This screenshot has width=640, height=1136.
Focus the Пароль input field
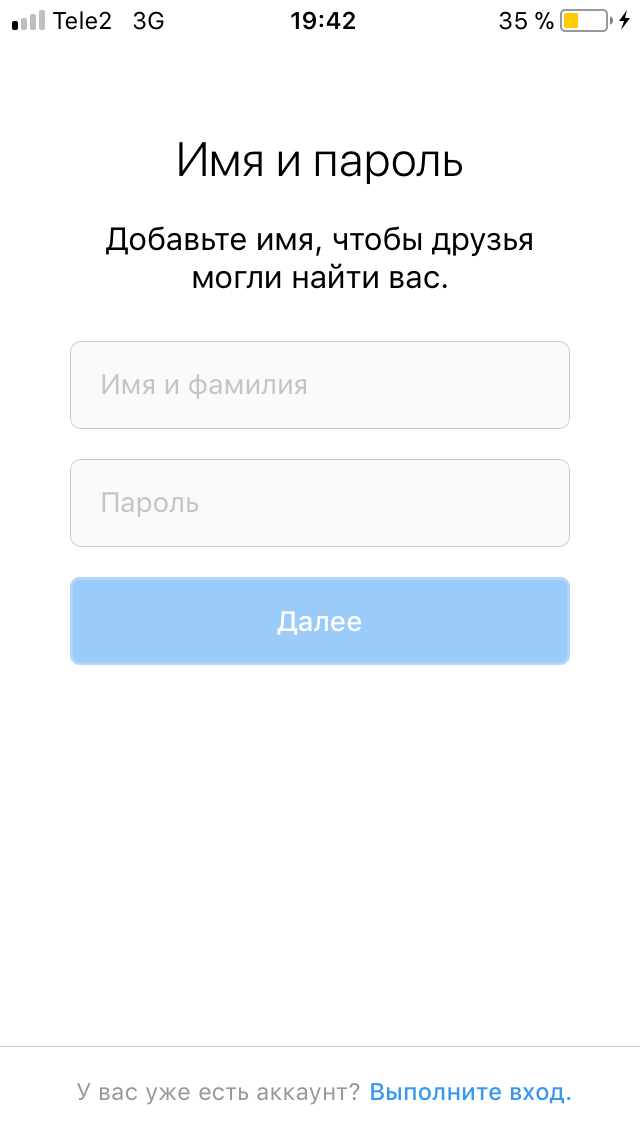pos(320,503)
